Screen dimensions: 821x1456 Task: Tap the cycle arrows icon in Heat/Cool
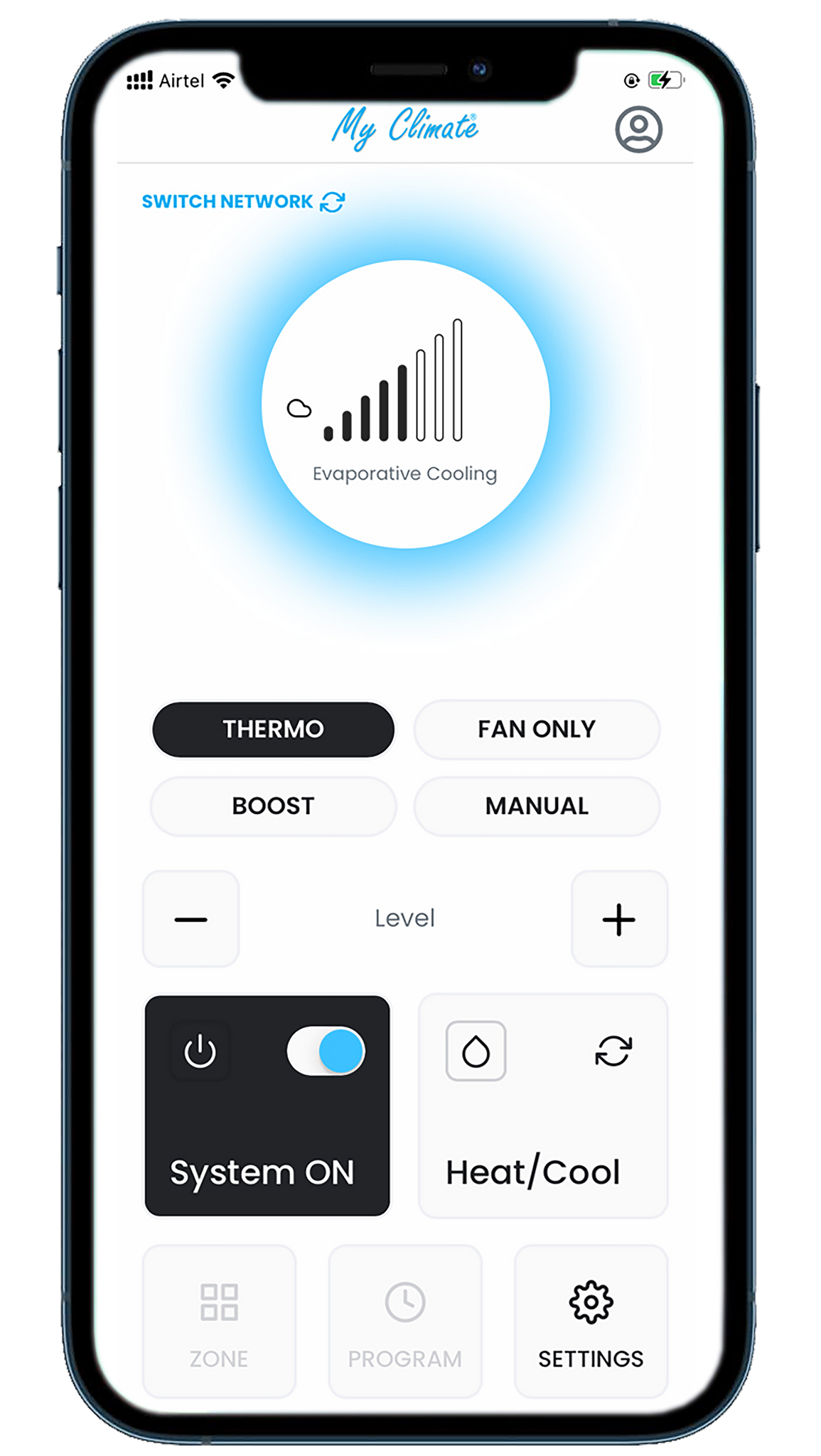pos(613,1051)
